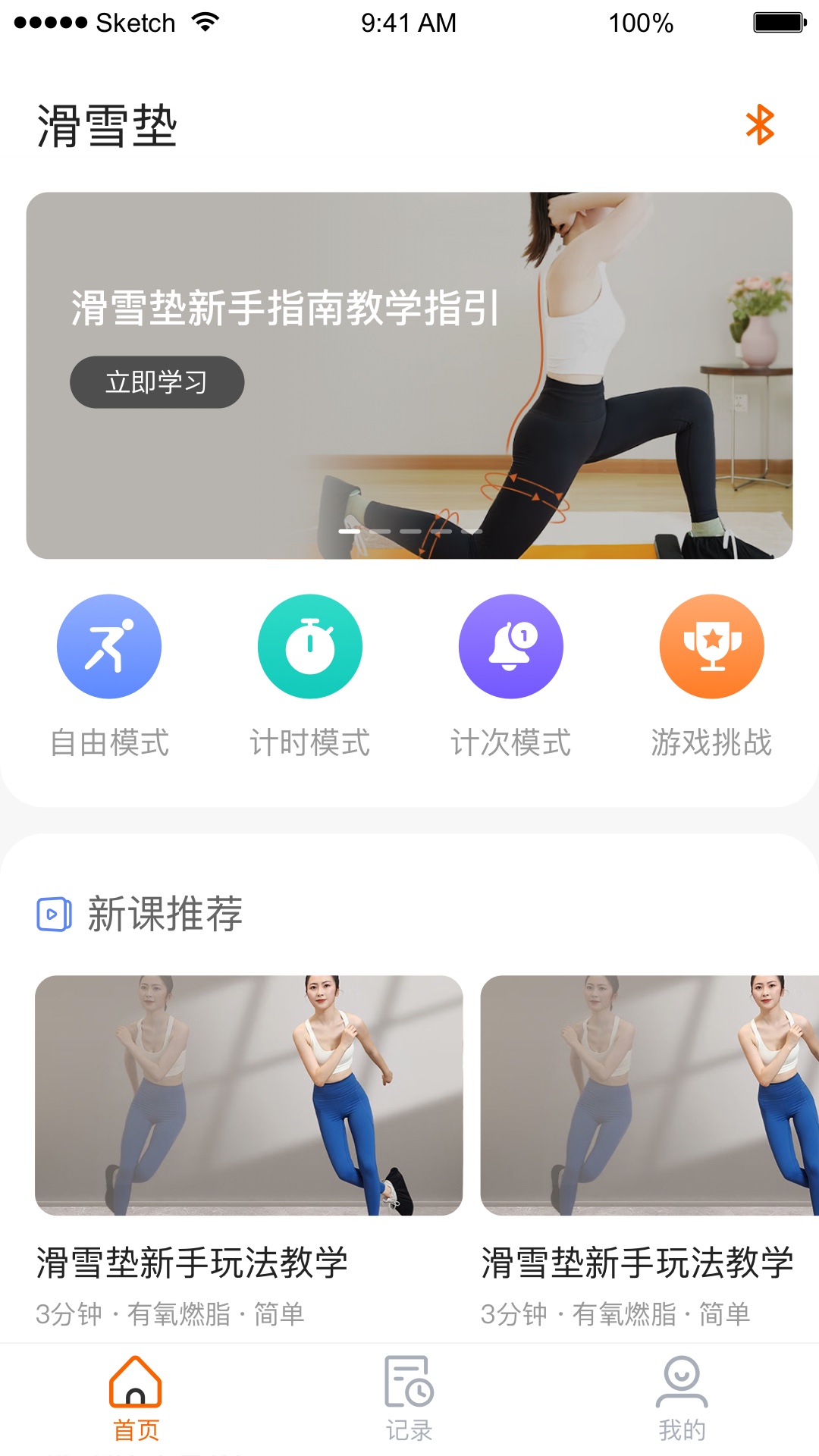Switch to the 首页 home tab
The image size is (819, 1456).
point(136,1398)
